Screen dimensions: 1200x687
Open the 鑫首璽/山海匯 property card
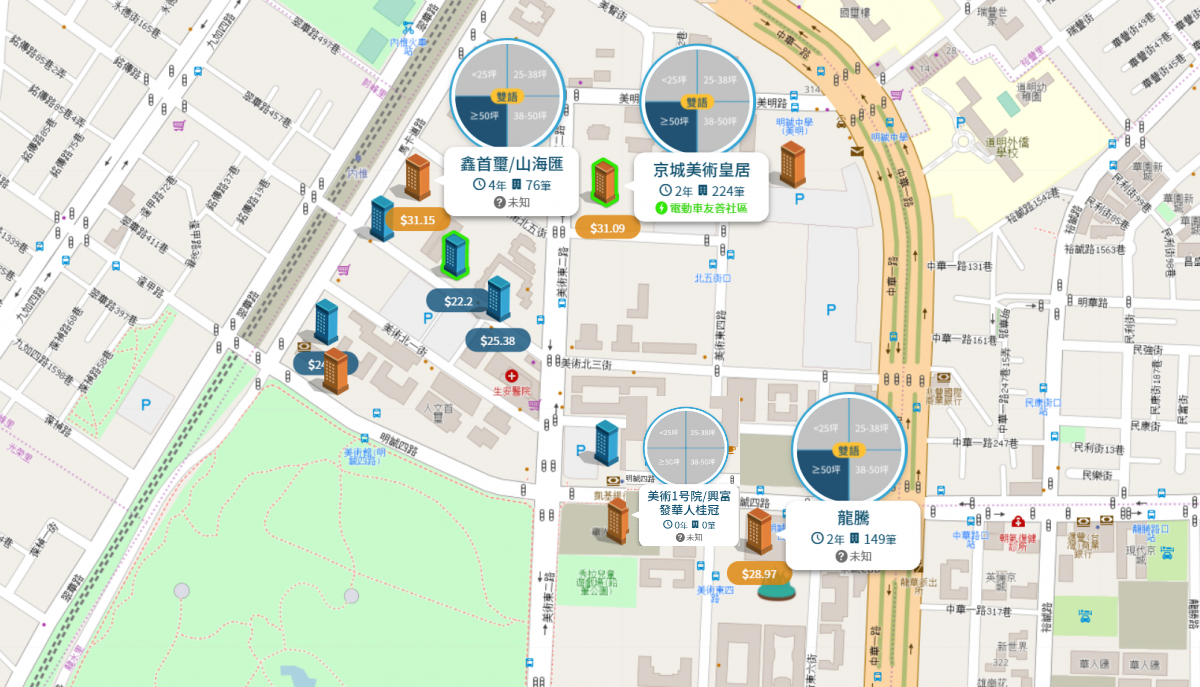pyautogui.click(x=511, y=180)
